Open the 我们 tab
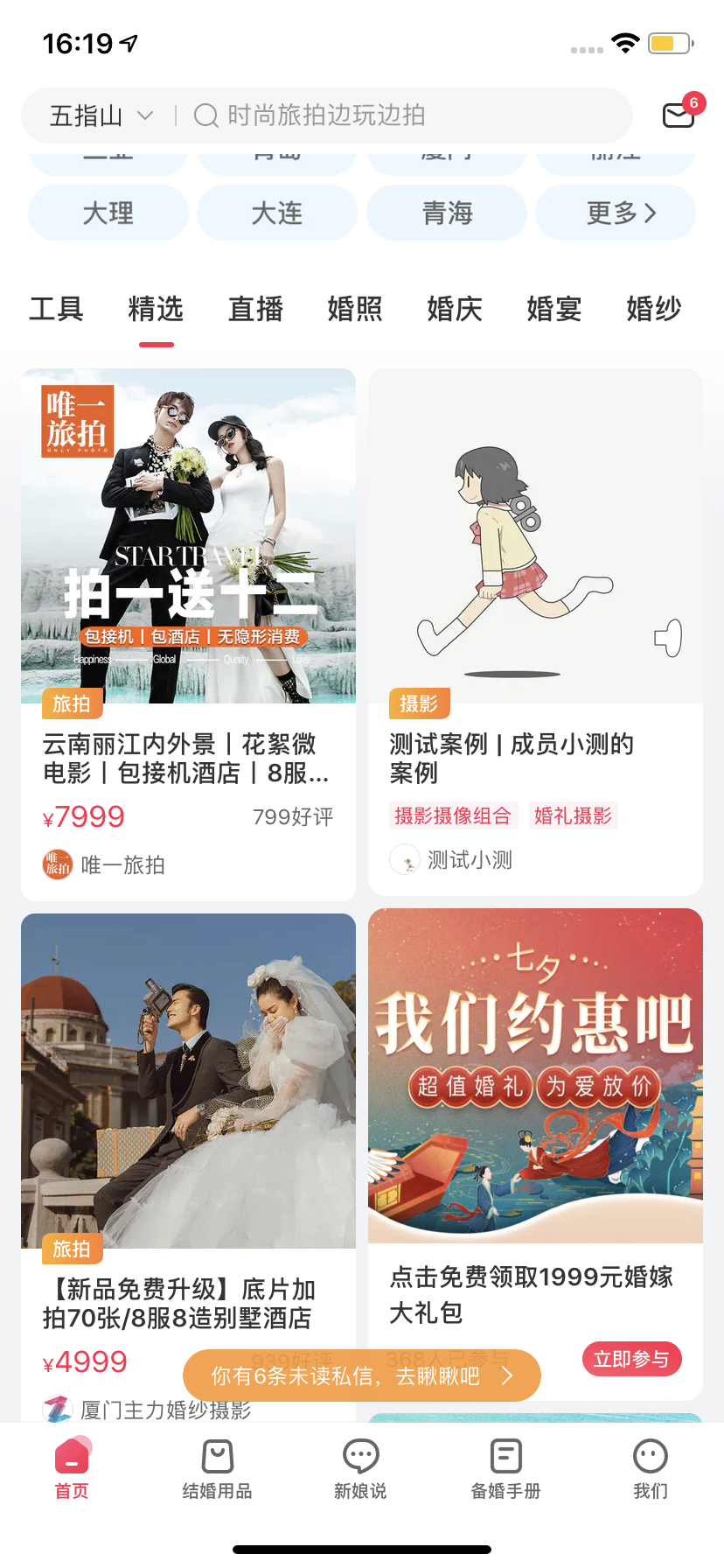The width and height of the screenshot is (724, 1568). pos(650,1470)
